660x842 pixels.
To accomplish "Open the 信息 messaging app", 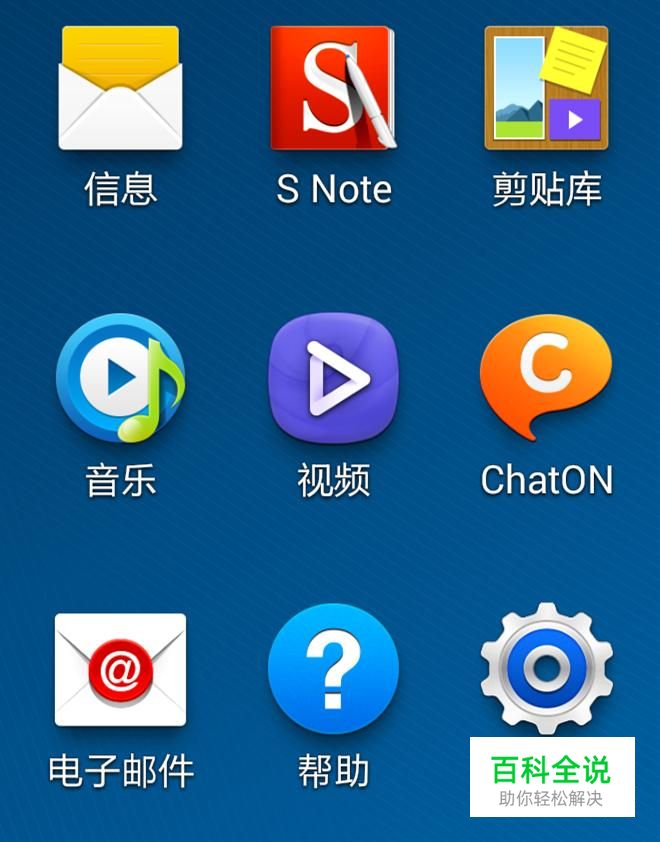I will click(120, 90).
